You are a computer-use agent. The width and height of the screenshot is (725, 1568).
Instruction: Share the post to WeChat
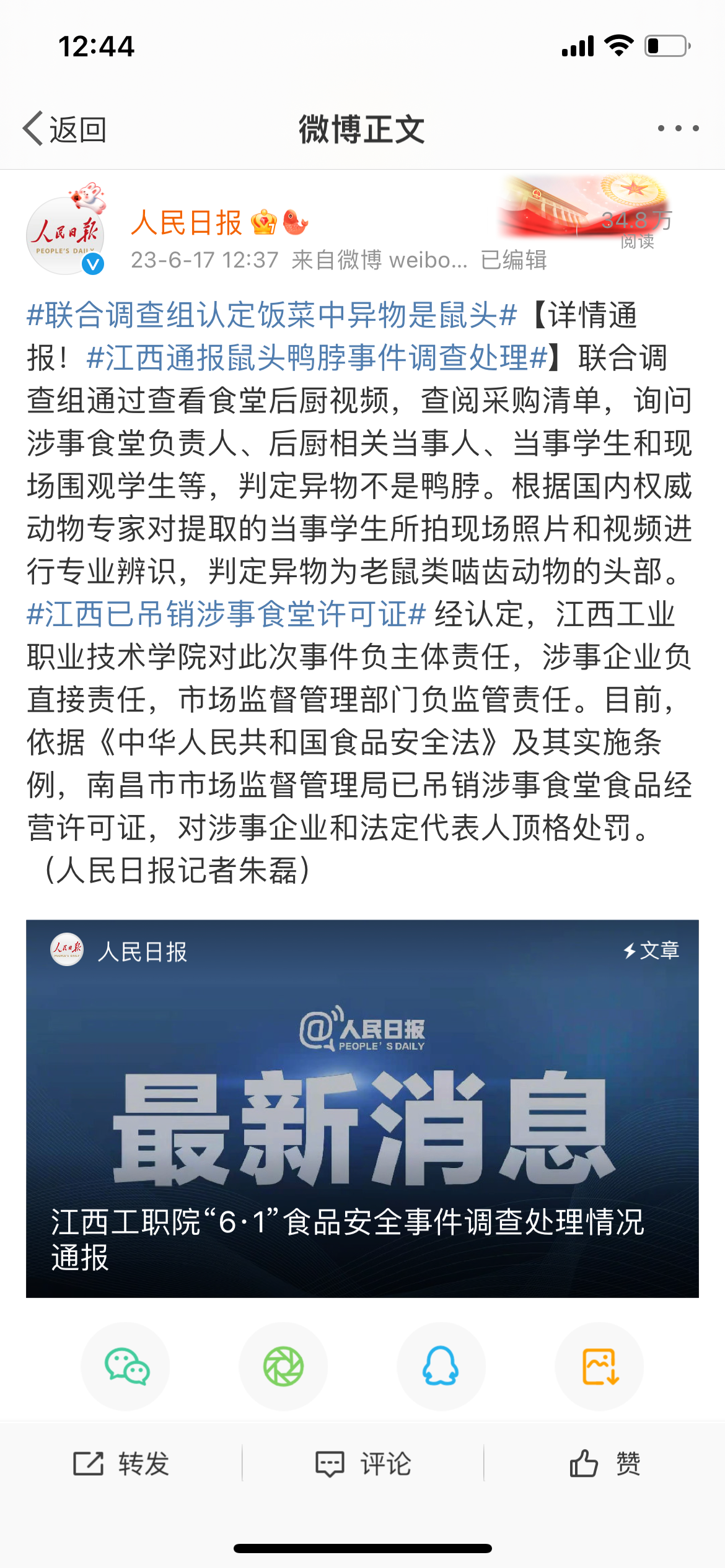[x=126, y=1366]
